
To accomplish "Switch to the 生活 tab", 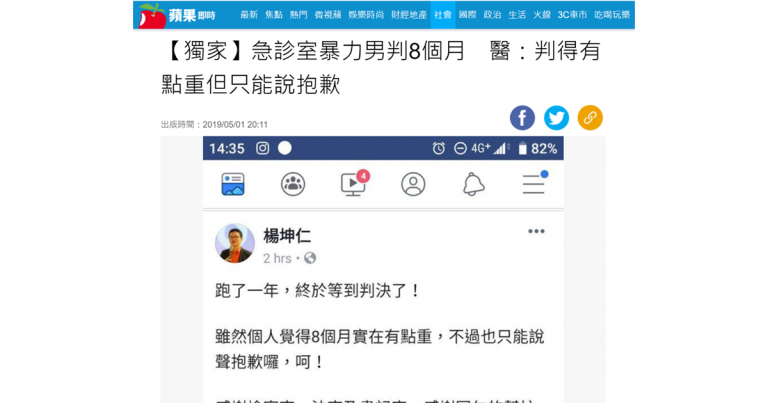I will 518,15.
